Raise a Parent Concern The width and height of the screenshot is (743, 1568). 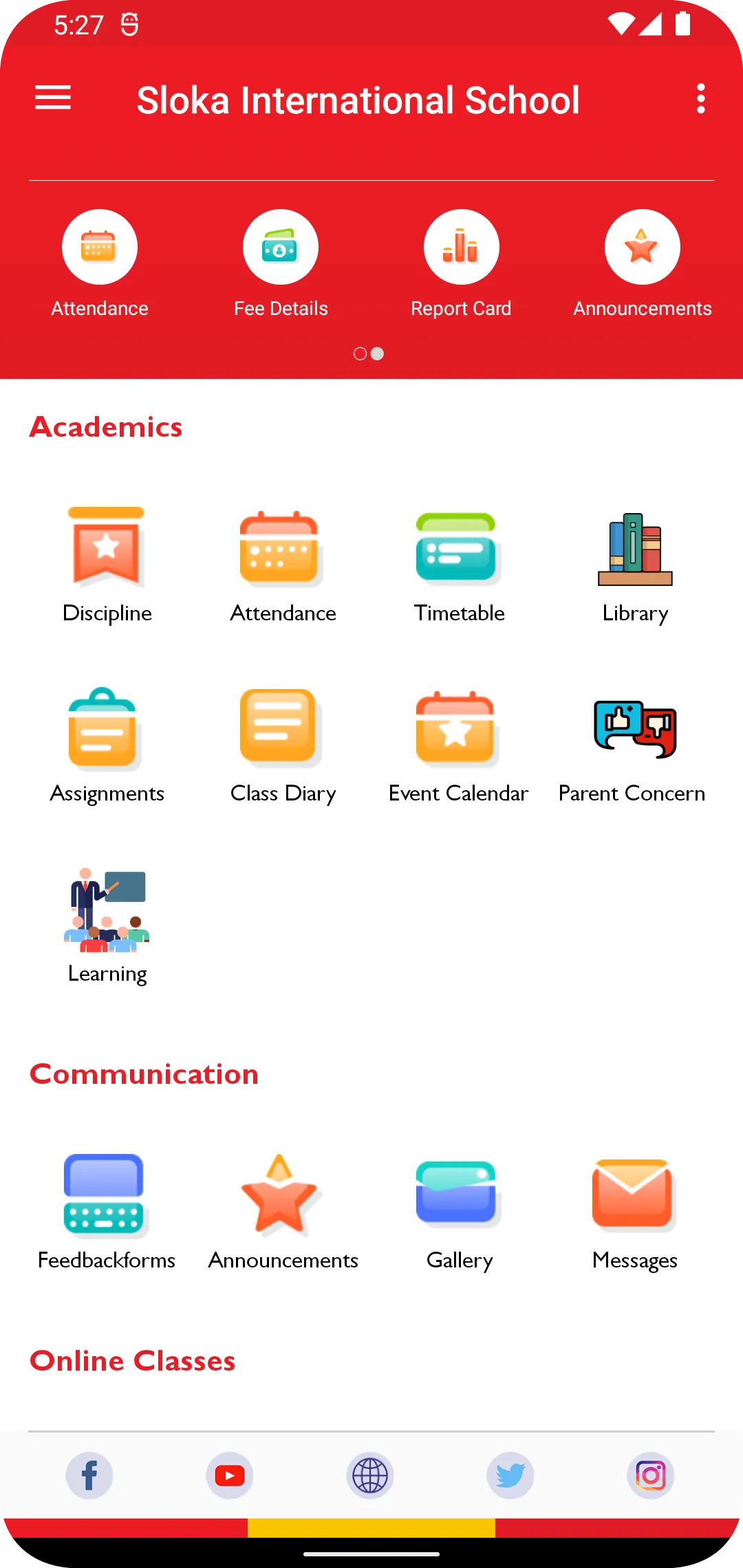coord(632,745)
